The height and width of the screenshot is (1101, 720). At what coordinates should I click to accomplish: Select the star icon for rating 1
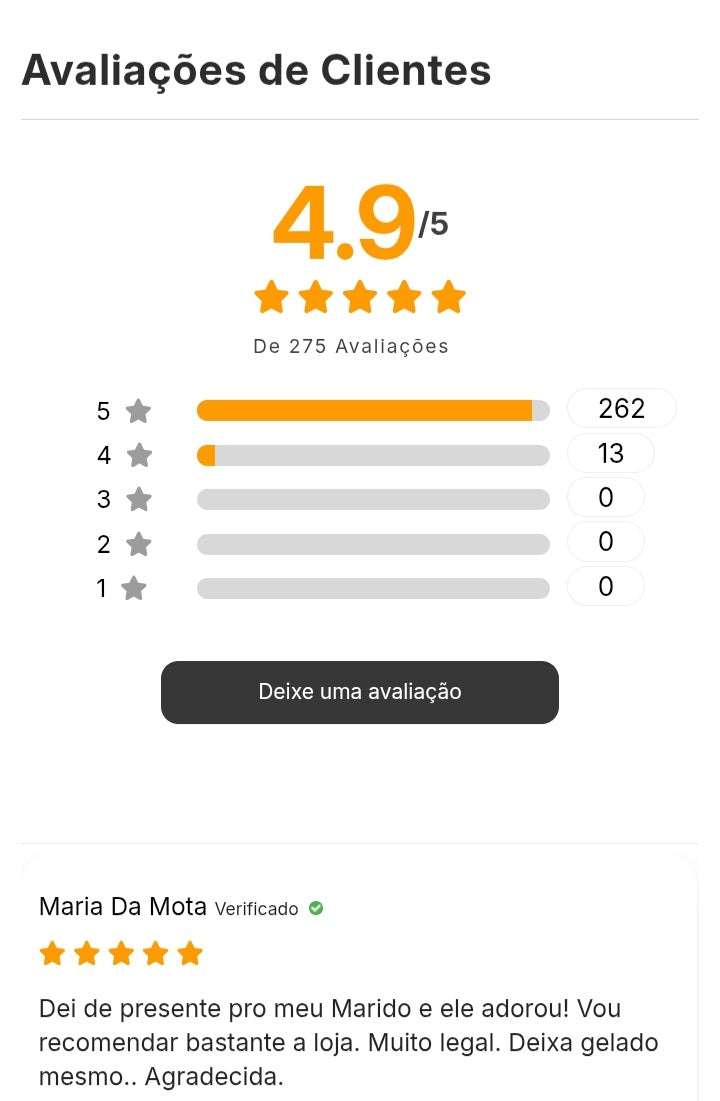[x=137, y=588]
